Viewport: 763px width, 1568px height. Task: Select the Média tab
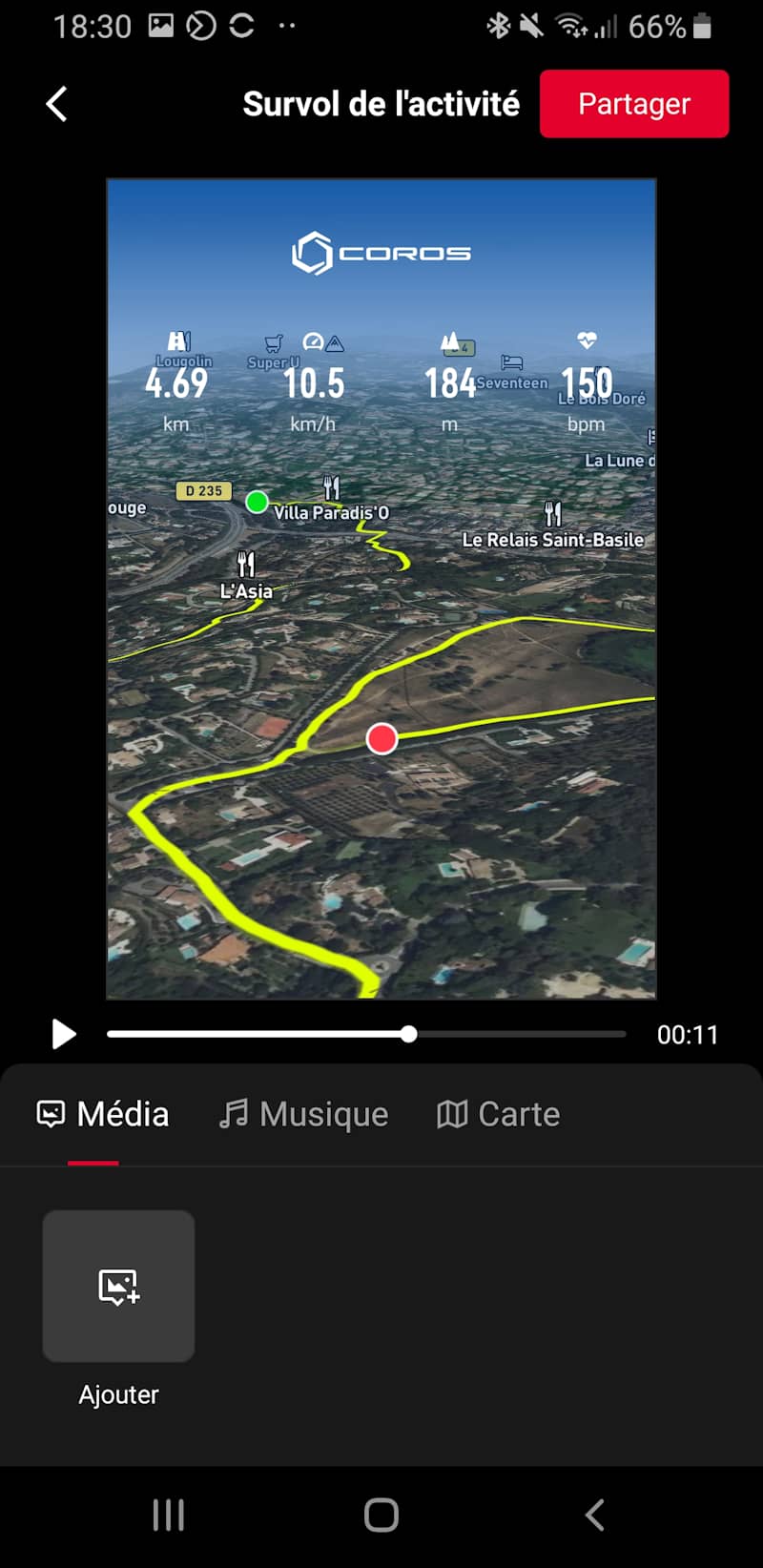click(103, 1114)
